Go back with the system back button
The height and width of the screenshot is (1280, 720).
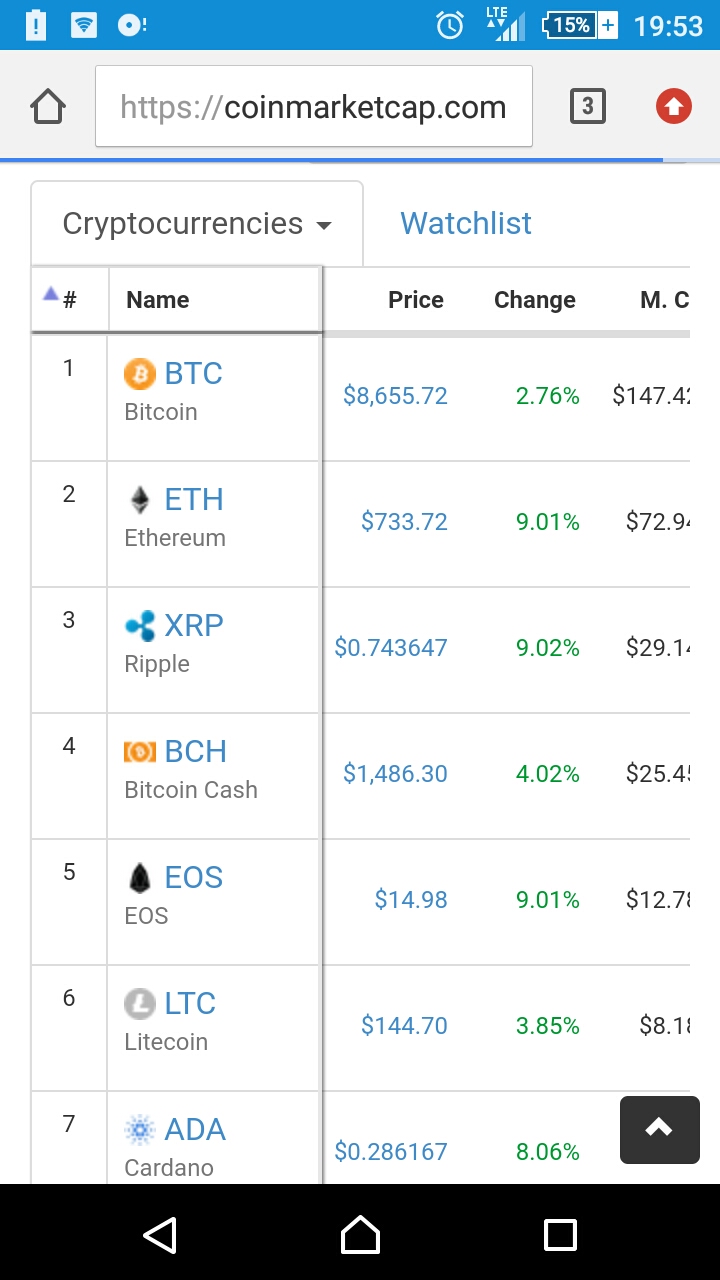click(x=160, y=1234)
